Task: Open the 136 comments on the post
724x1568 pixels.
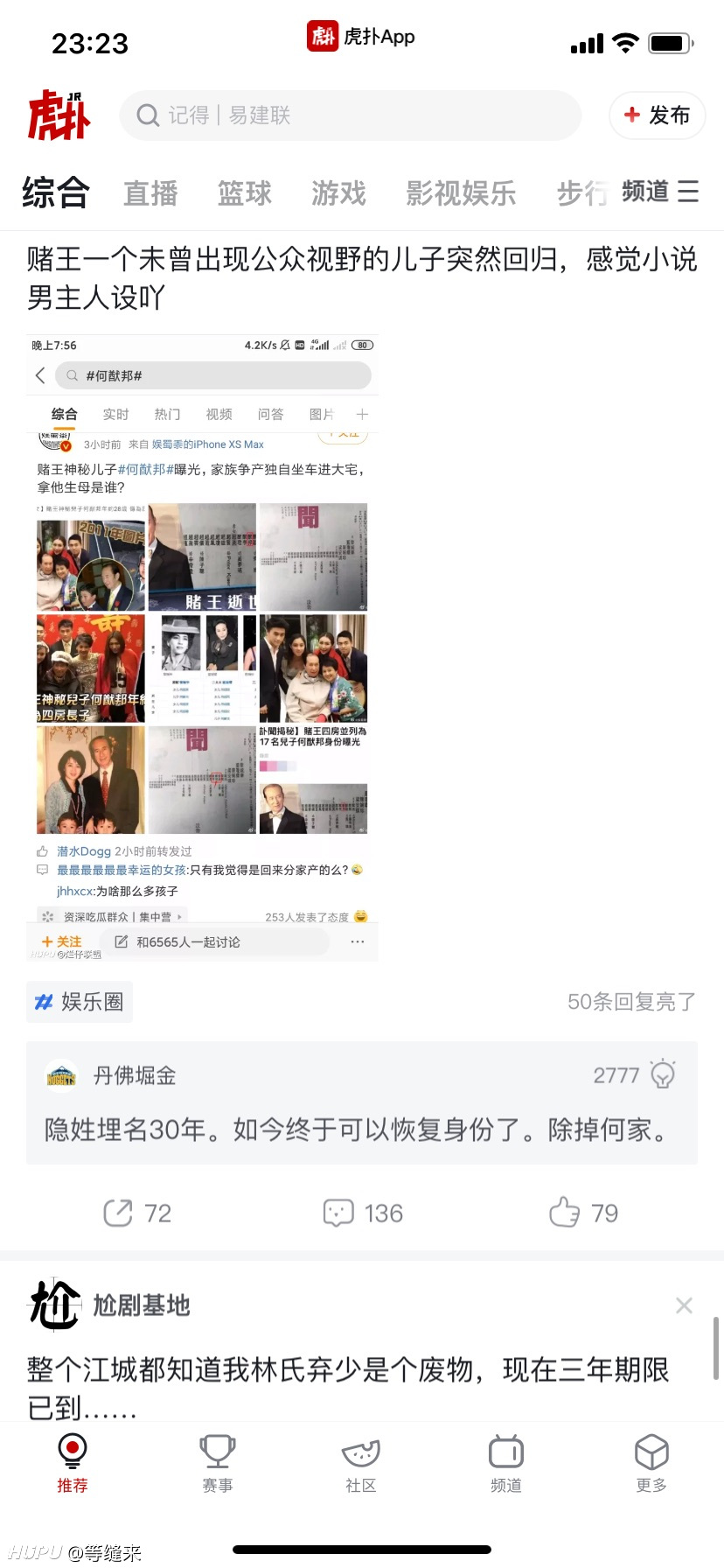Action: (x=362, y=1214)
